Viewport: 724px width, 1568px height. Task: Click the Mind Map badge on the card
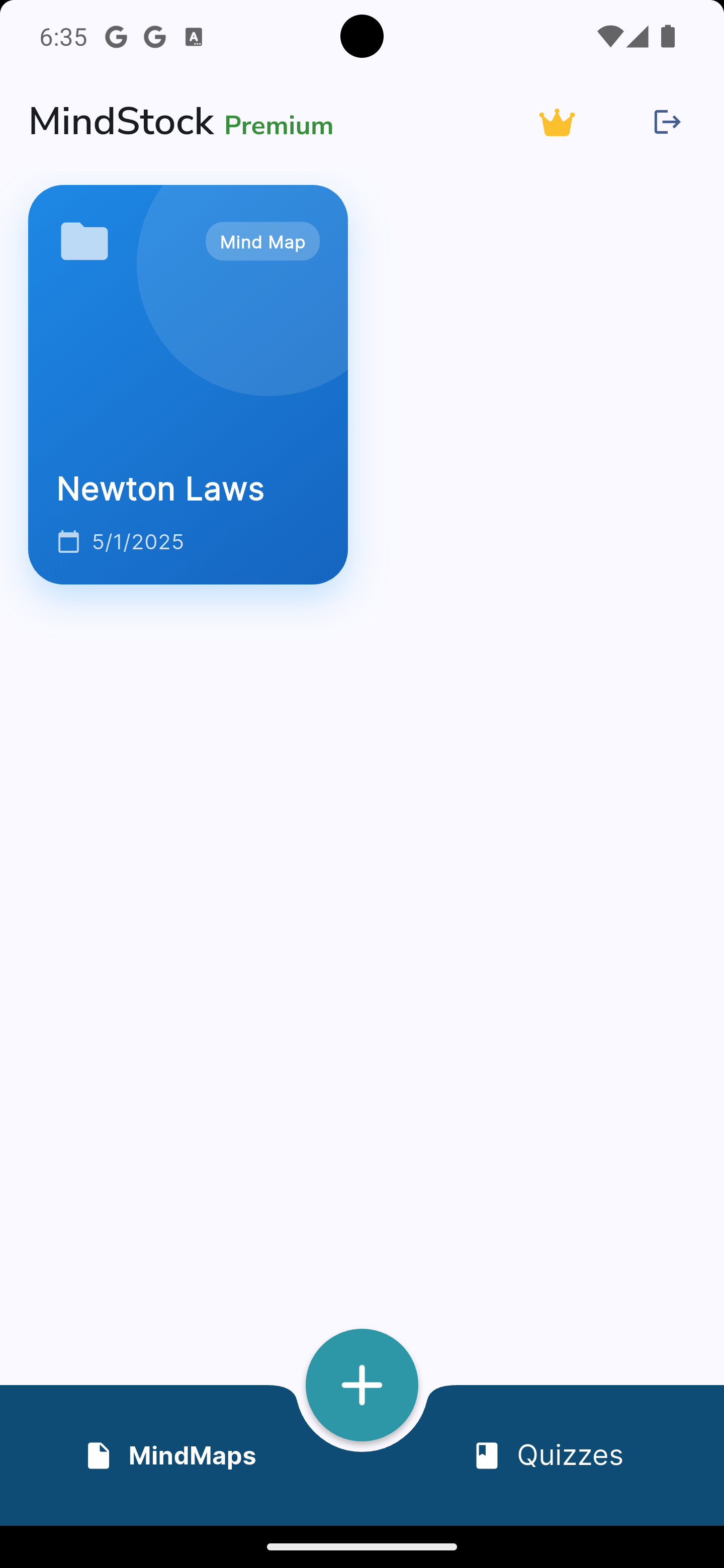[x=262, y=241]
